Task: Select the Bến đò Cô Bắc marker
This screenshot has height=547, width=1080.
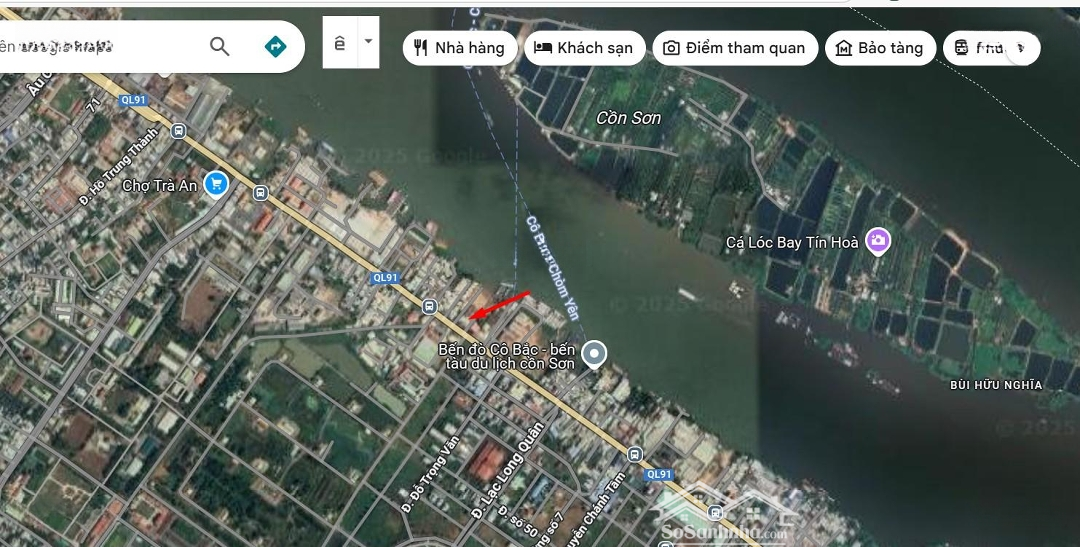Action: tap(595, 353)
